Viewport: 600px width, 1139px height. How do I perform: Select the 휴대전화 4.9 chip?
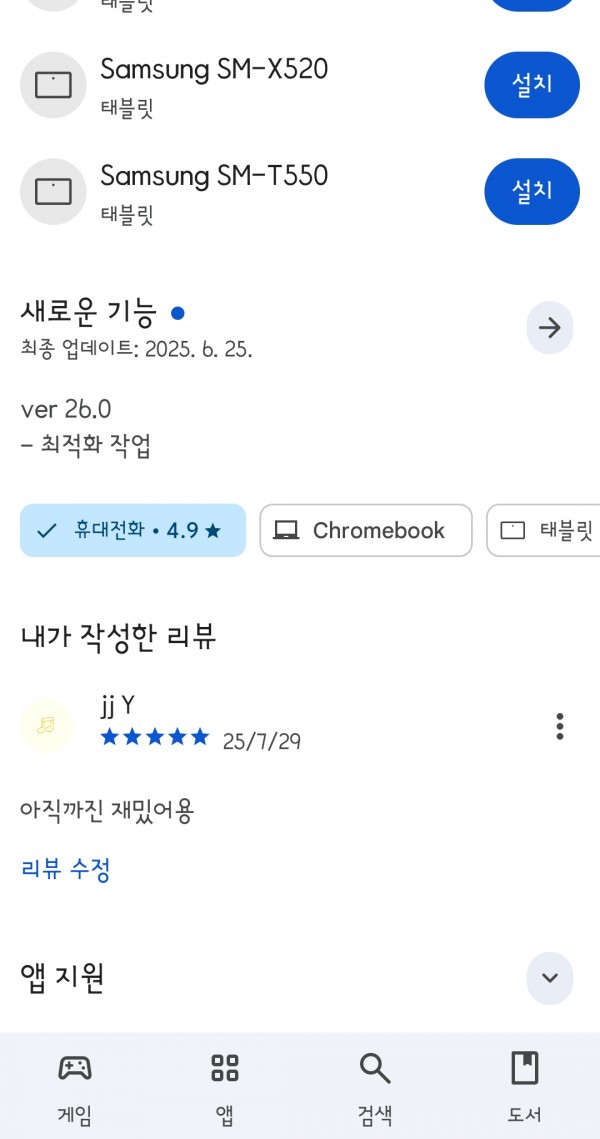(x=133, y=530)
